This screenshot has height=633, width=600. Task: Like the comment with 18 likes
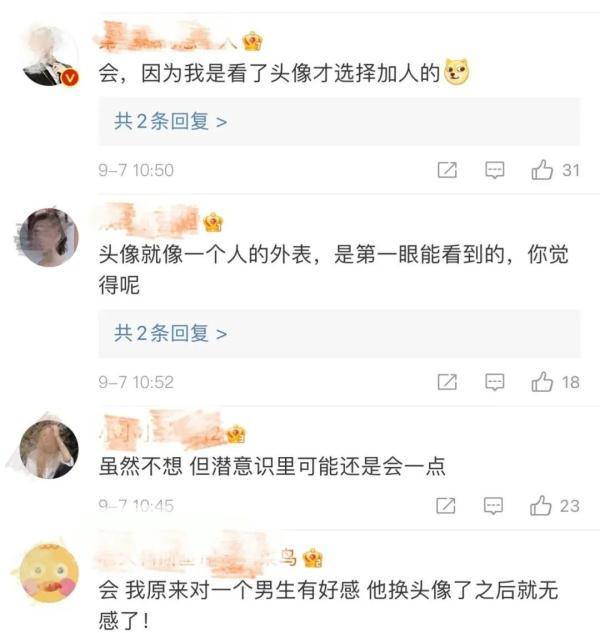(543, 382)
